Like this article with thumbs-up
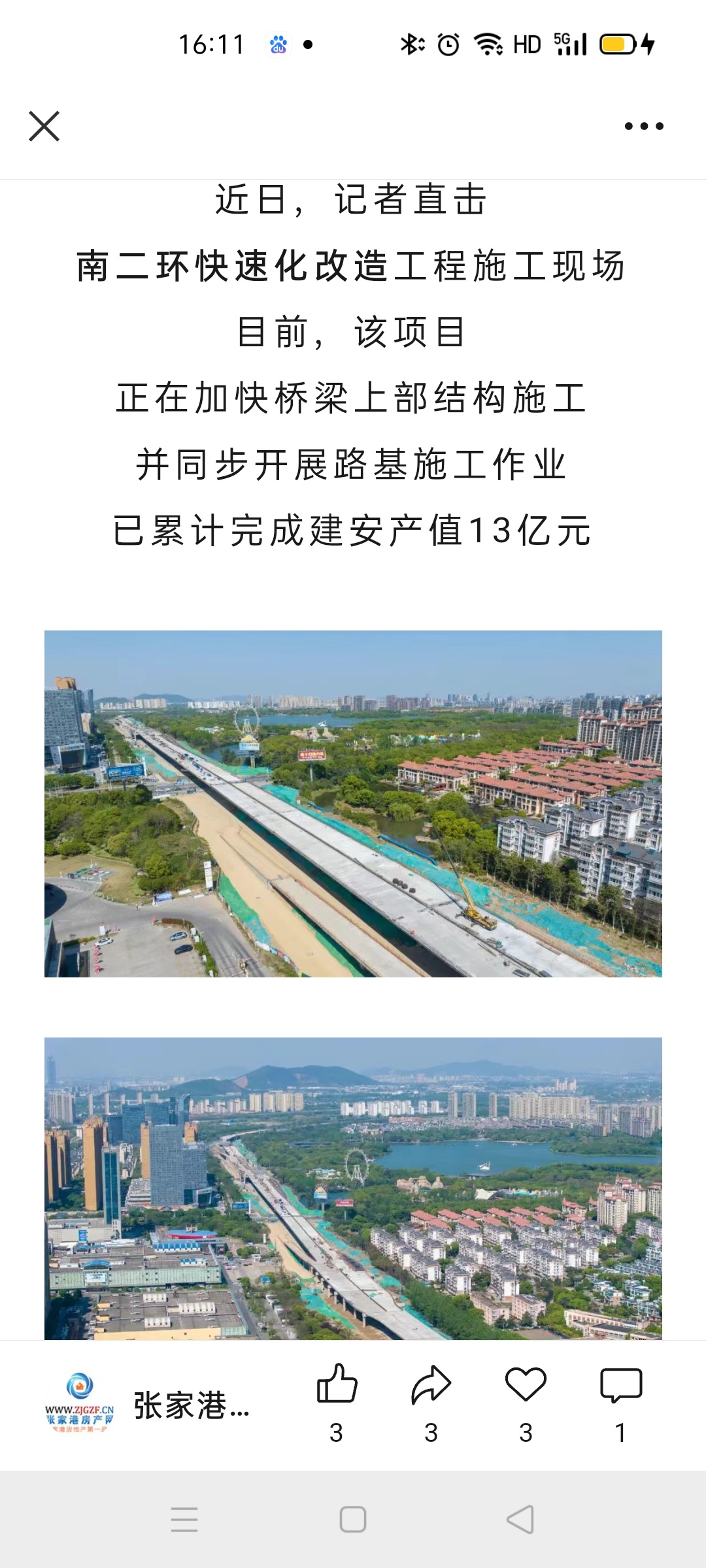This screenshot has width=706, height=1568. click(337, 1384)
